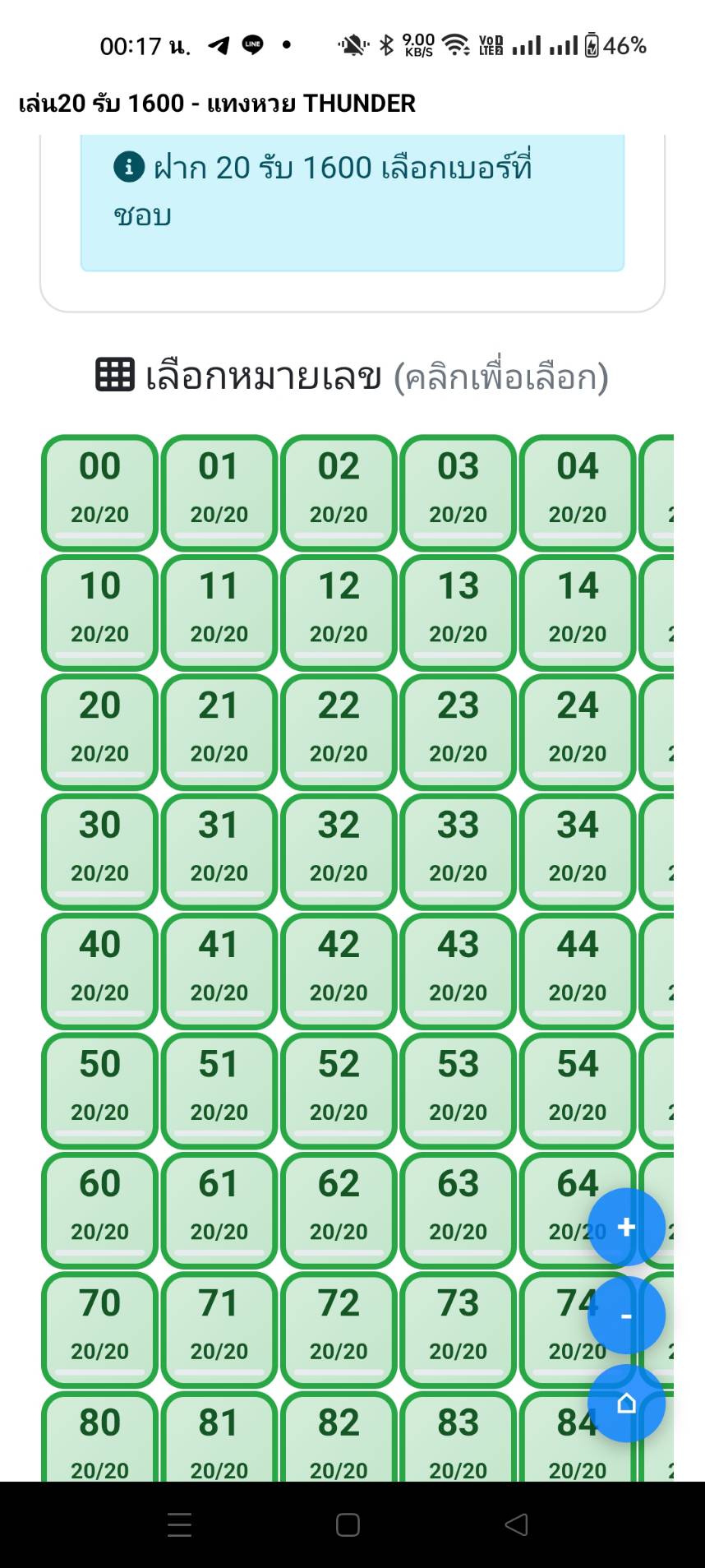Choose number 04 in the top row
The height and width of the screenshot is (1568, 705).
[578, 493]
